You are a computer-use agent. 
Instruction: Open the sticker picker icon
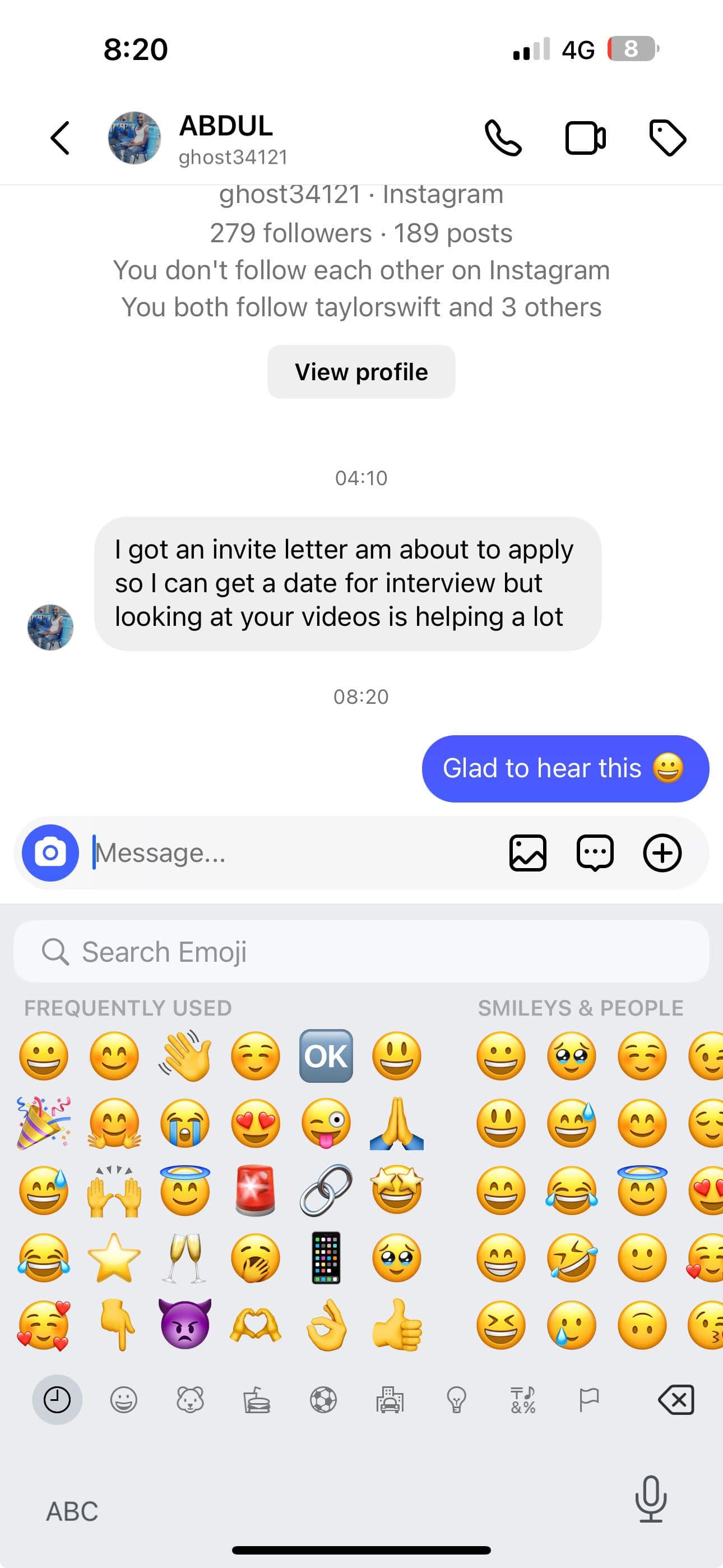coord(595,853)
